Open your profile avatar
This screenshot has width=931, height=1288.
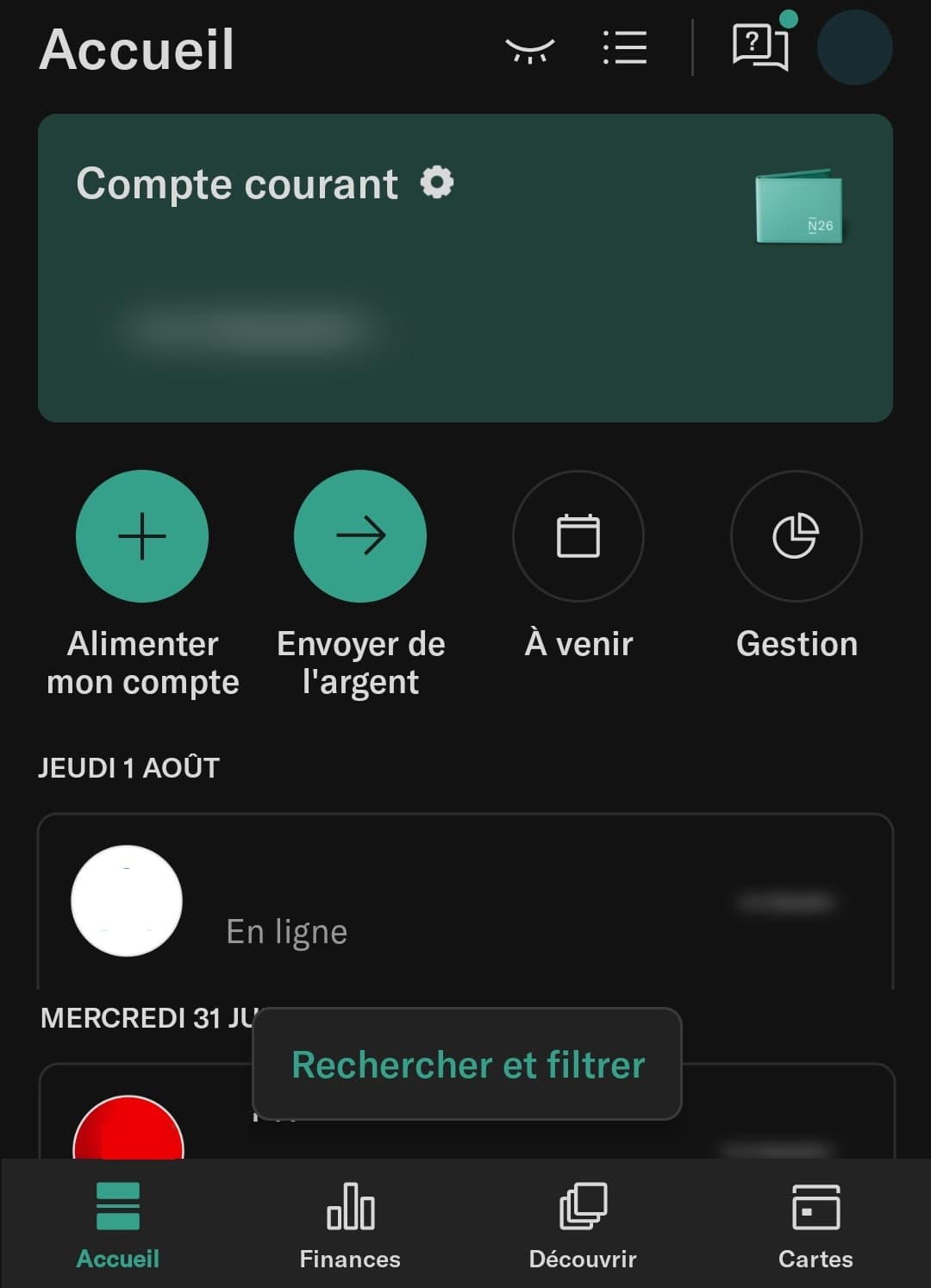click(x=855, y=47)
